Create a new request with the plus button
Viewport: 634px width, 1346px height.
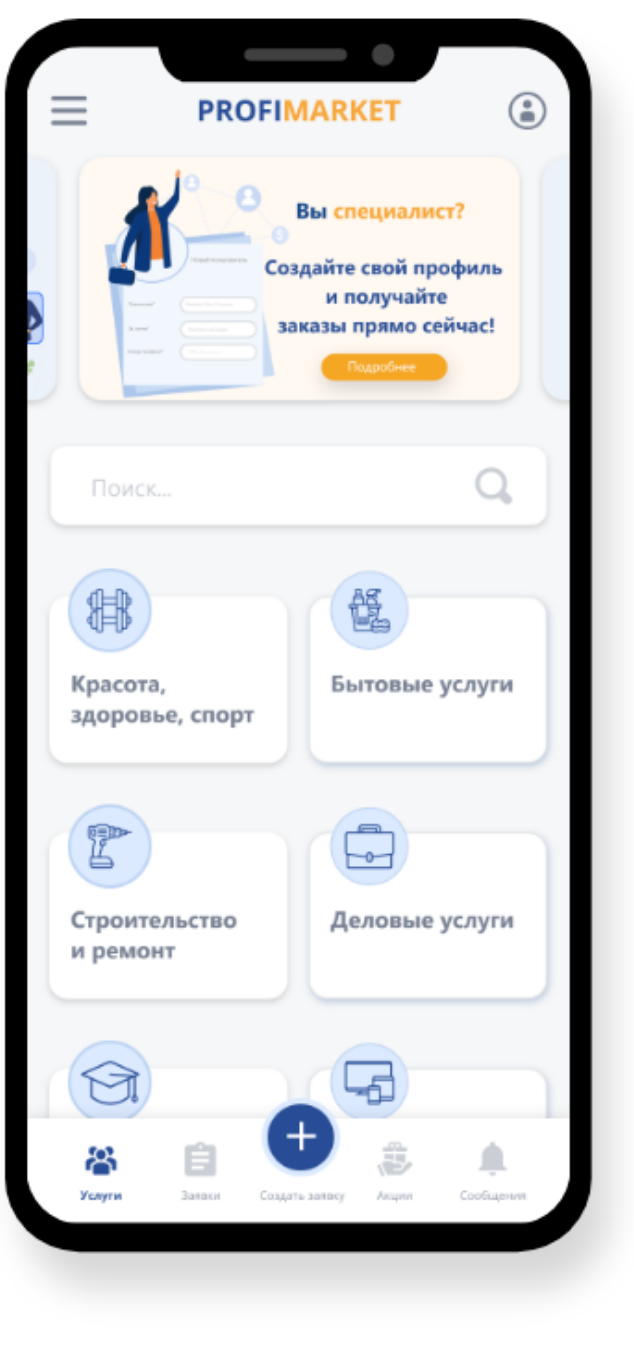click(300, 1137)
